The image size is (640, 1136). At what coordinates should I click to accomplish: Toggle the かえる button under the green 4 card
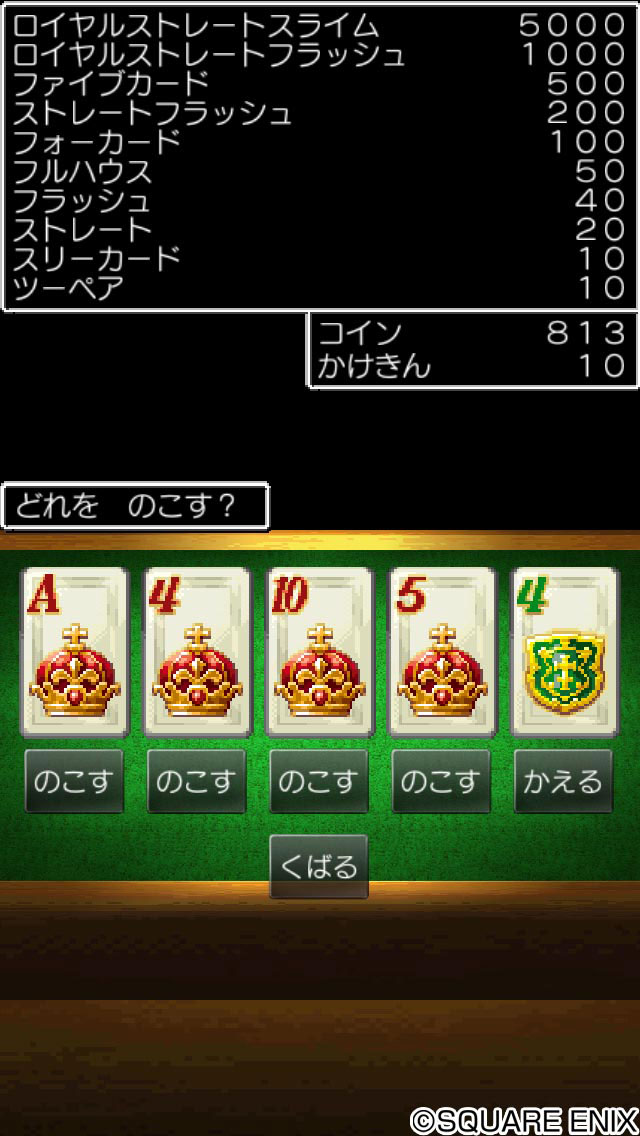(563, 781)
